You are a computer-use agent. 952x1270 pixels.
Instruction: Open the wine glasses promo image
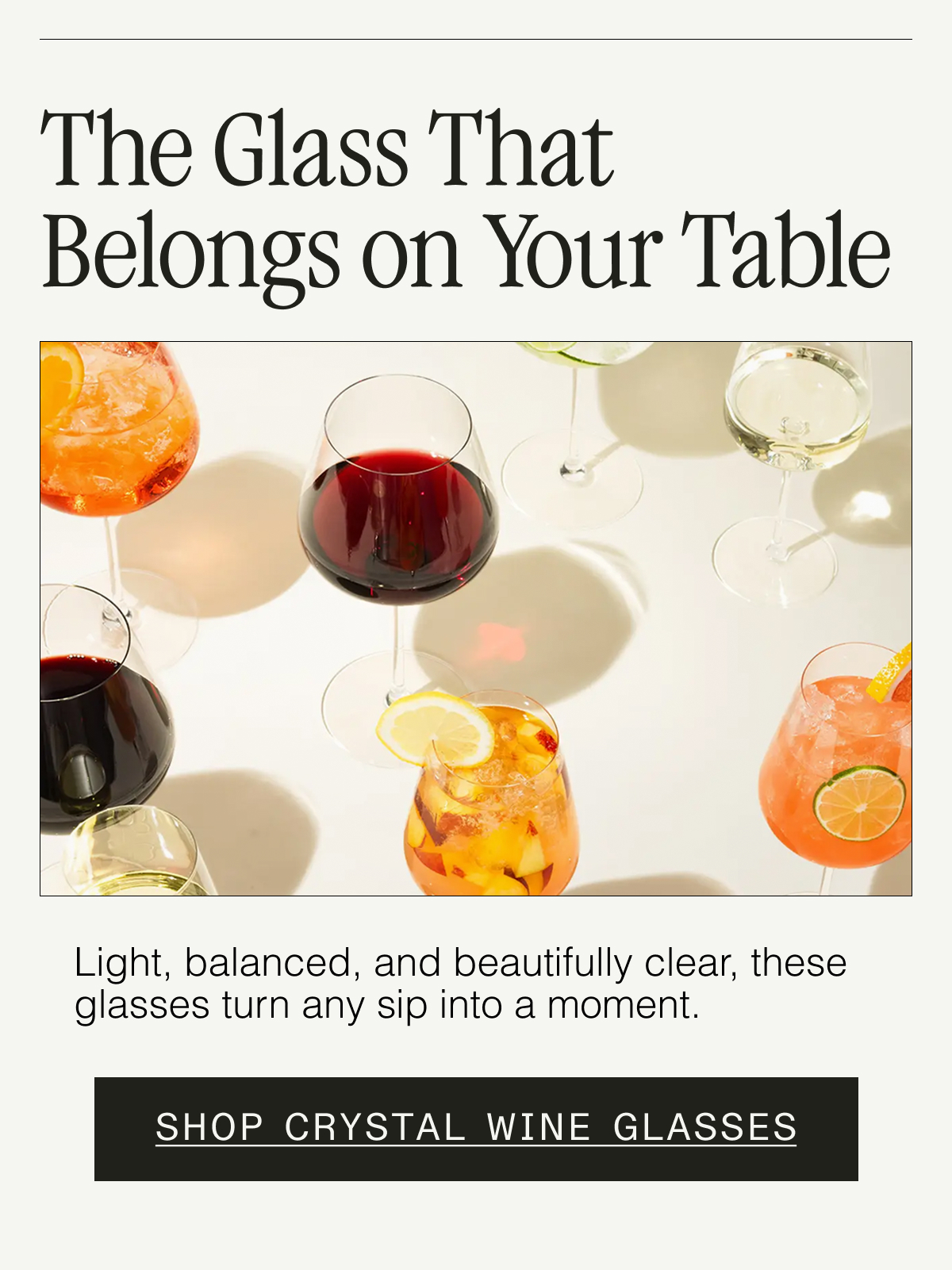coord(476,619)
